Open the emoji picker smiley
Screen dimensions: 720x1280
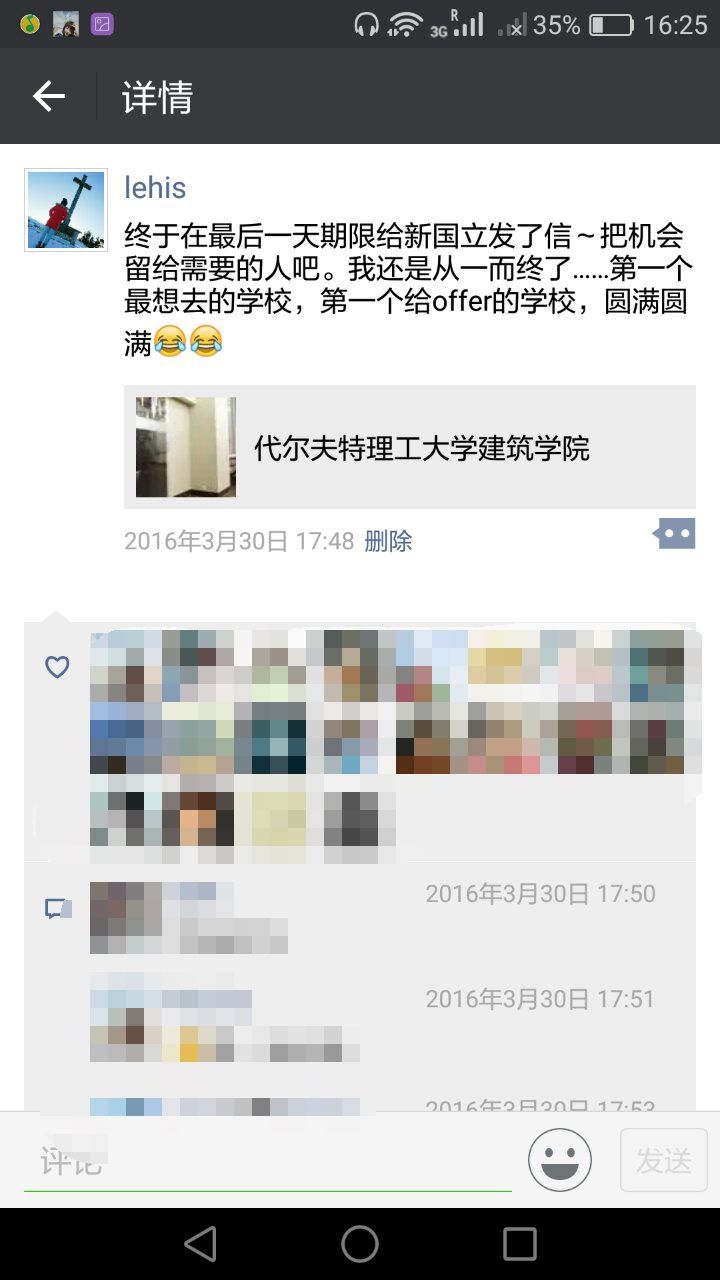pyautogui.click(x=560, y=1160)
